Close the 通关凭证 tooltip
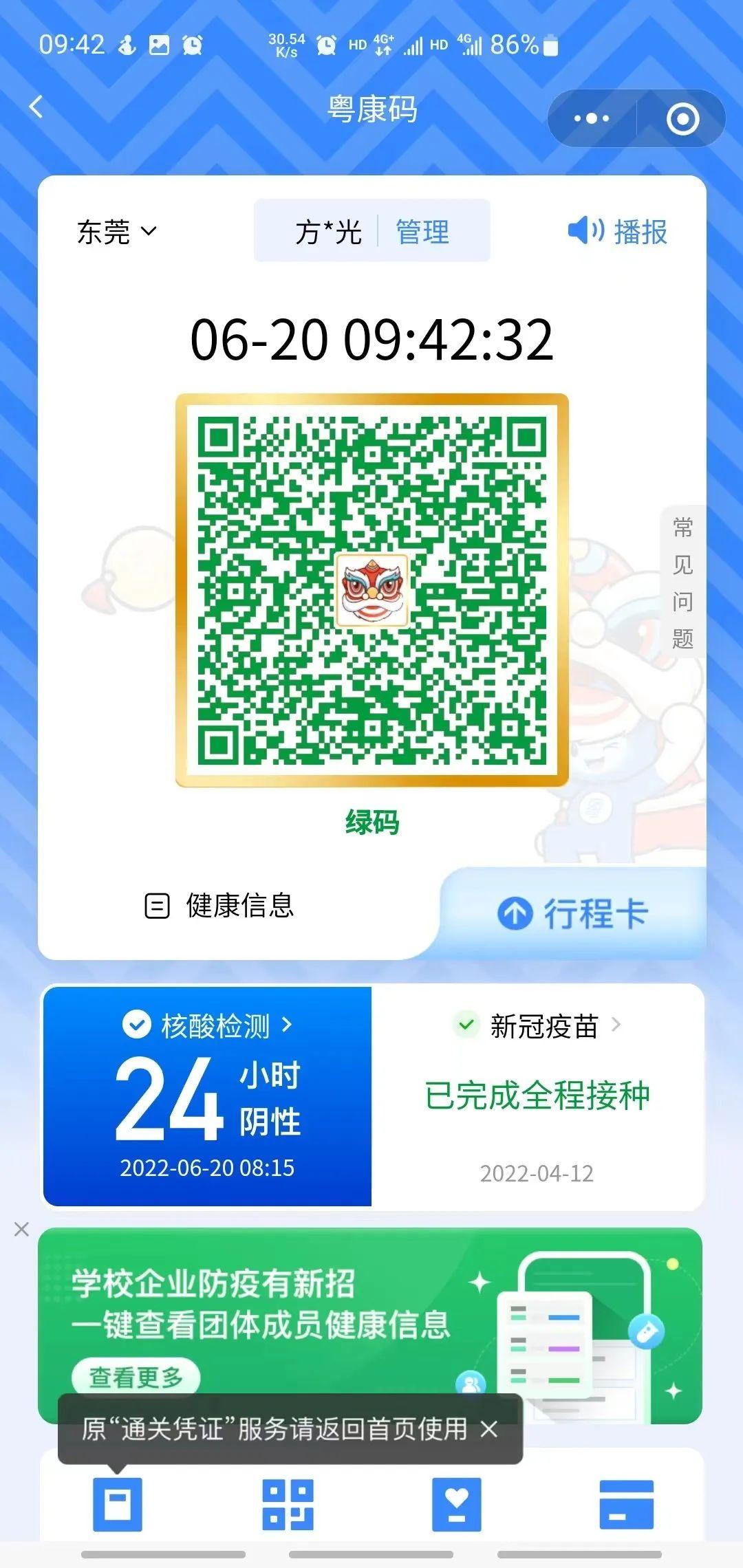Viewport: 743px width, 1568px height. [x=489, y=1430]
